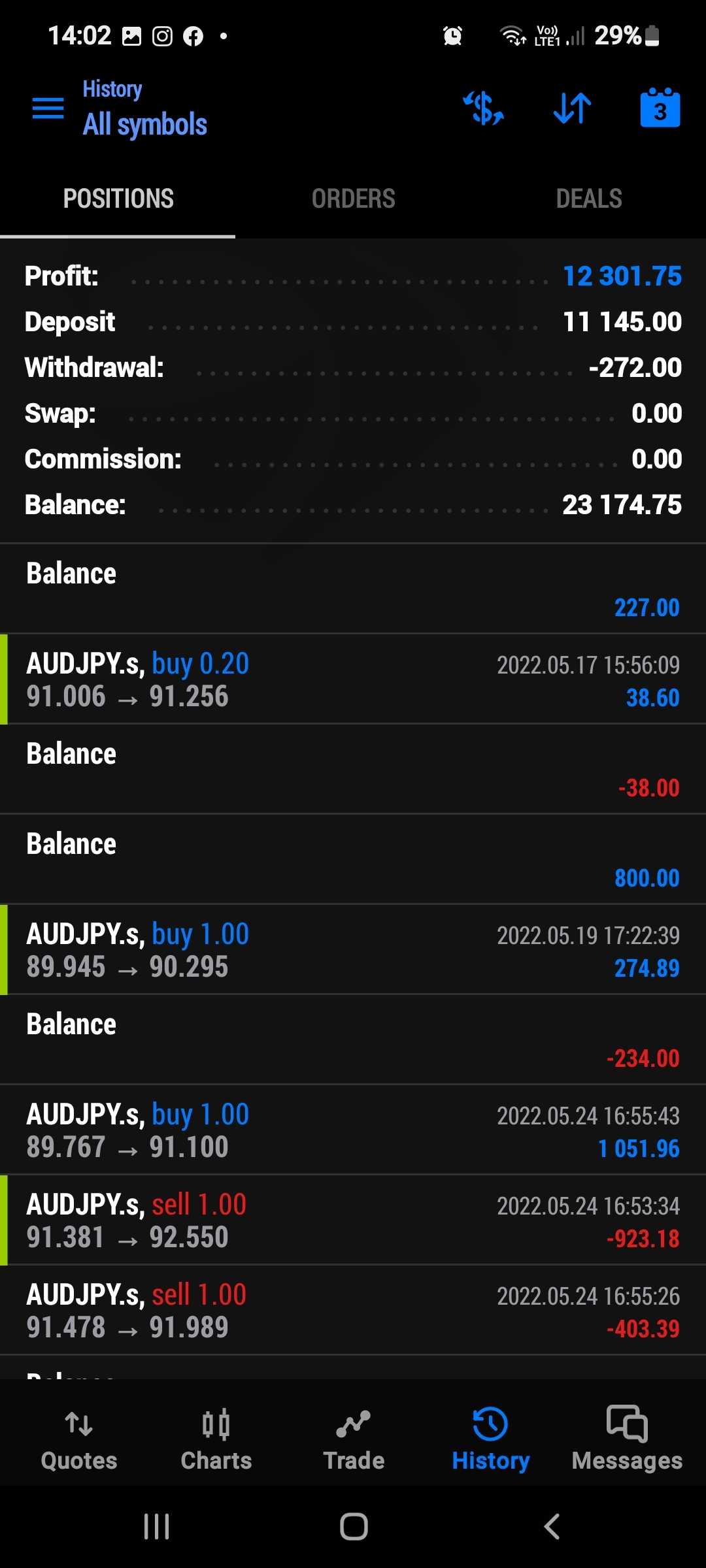Expand the AUDJPY.s buy 0.20 position
Image resolution: width=706 pixels, height=1568 pixels.
tap(353, 679)
